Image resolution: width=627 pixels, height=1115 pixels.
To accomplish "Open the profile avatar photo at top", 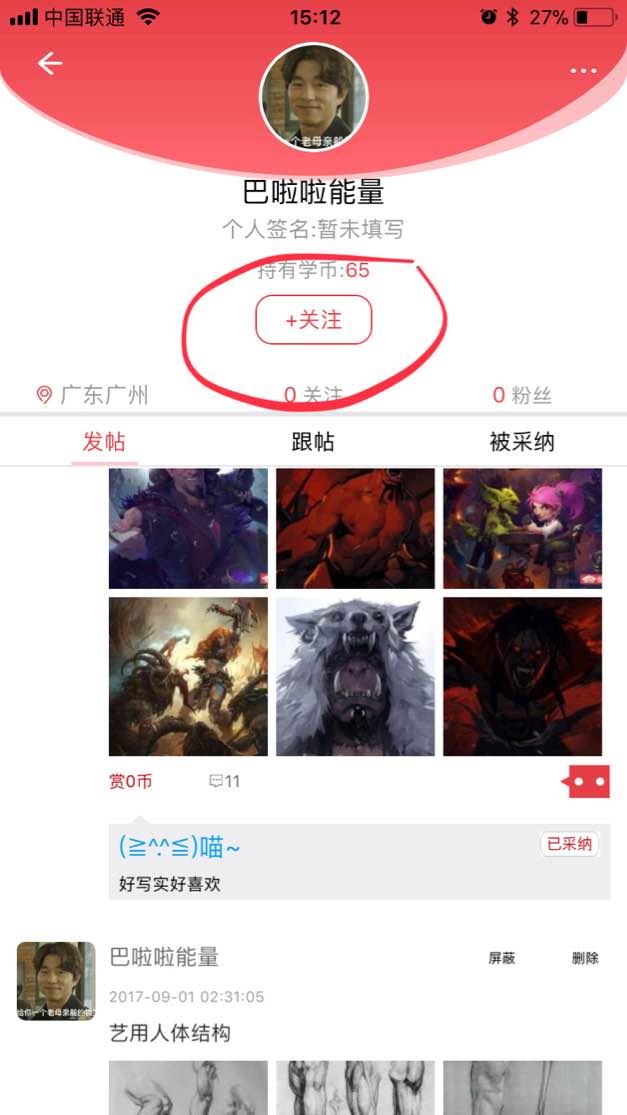I will pos(314,98).
